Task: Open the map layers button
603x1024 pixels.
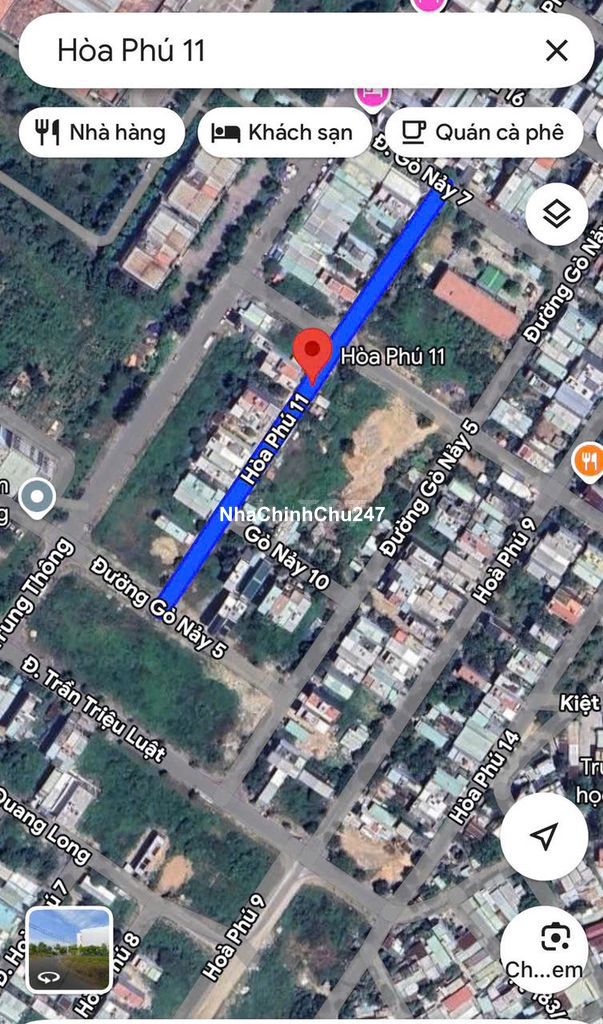Action: coord(556,214)
